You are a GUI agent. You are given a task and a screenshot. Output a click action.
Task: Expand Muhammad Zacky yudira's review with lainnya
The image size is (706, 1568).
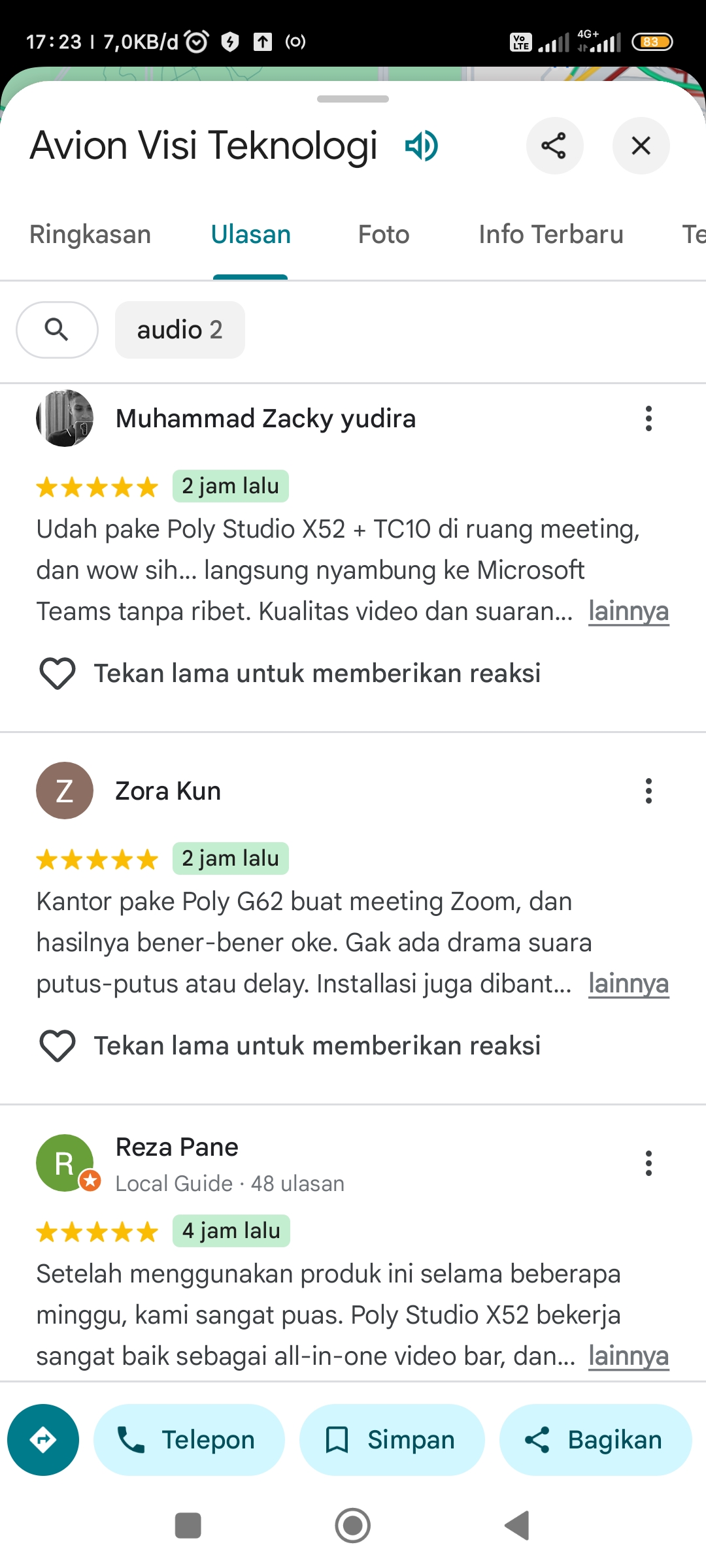[628, 612]
